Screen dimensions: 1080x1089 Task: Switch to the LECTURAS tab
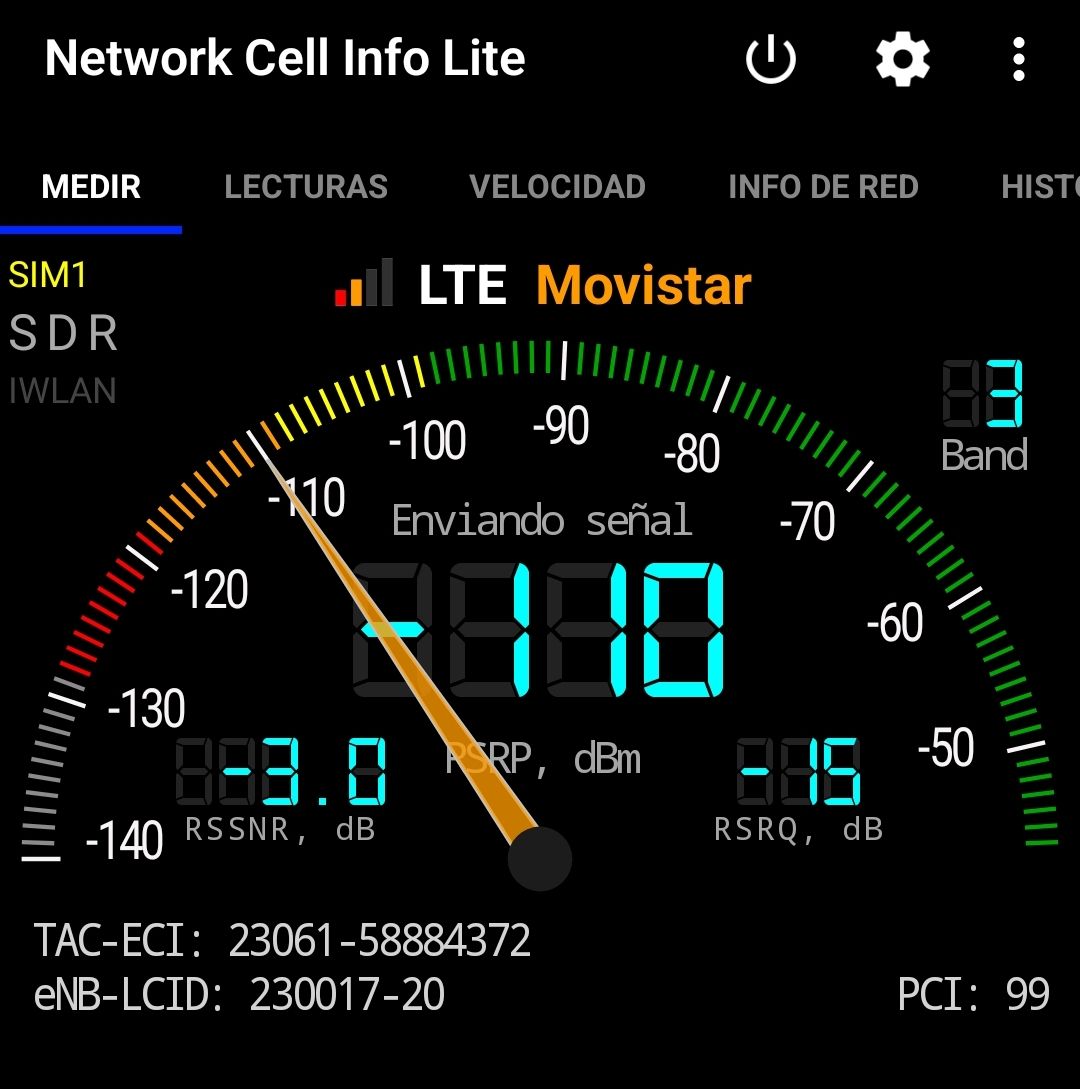(306, 187)
